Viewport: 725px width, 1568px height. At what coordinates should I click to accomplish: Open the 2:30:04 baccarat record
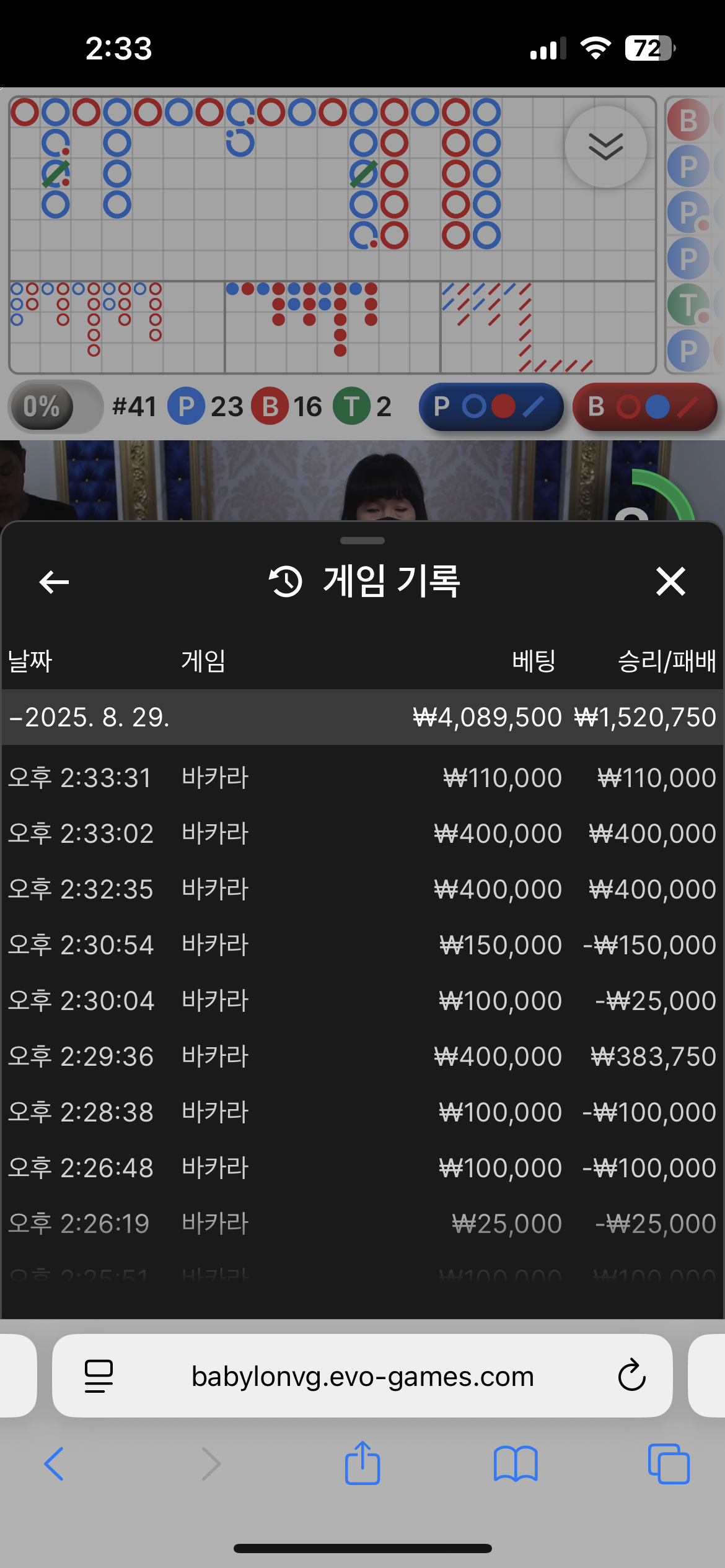(x=362, y=1001)
